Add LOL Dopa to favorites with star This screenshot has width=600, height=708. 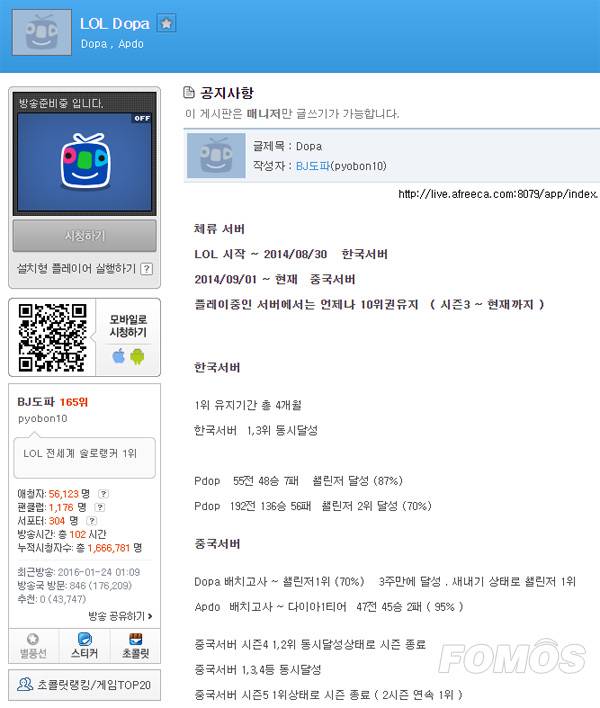[x=167, y=23]
